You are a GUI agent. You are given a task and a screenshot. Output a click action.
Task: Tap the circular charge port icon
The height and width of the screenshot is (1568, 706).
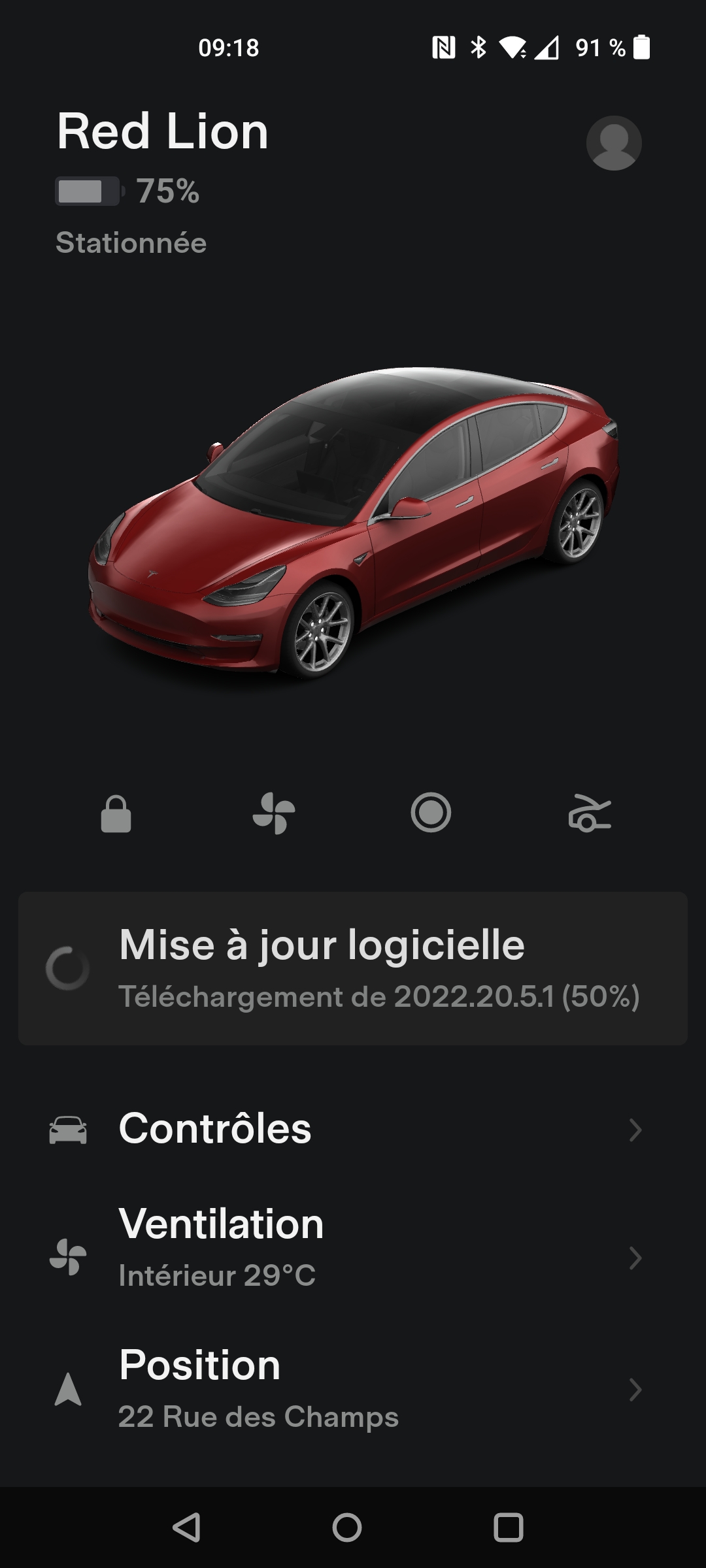pos(431,813)
